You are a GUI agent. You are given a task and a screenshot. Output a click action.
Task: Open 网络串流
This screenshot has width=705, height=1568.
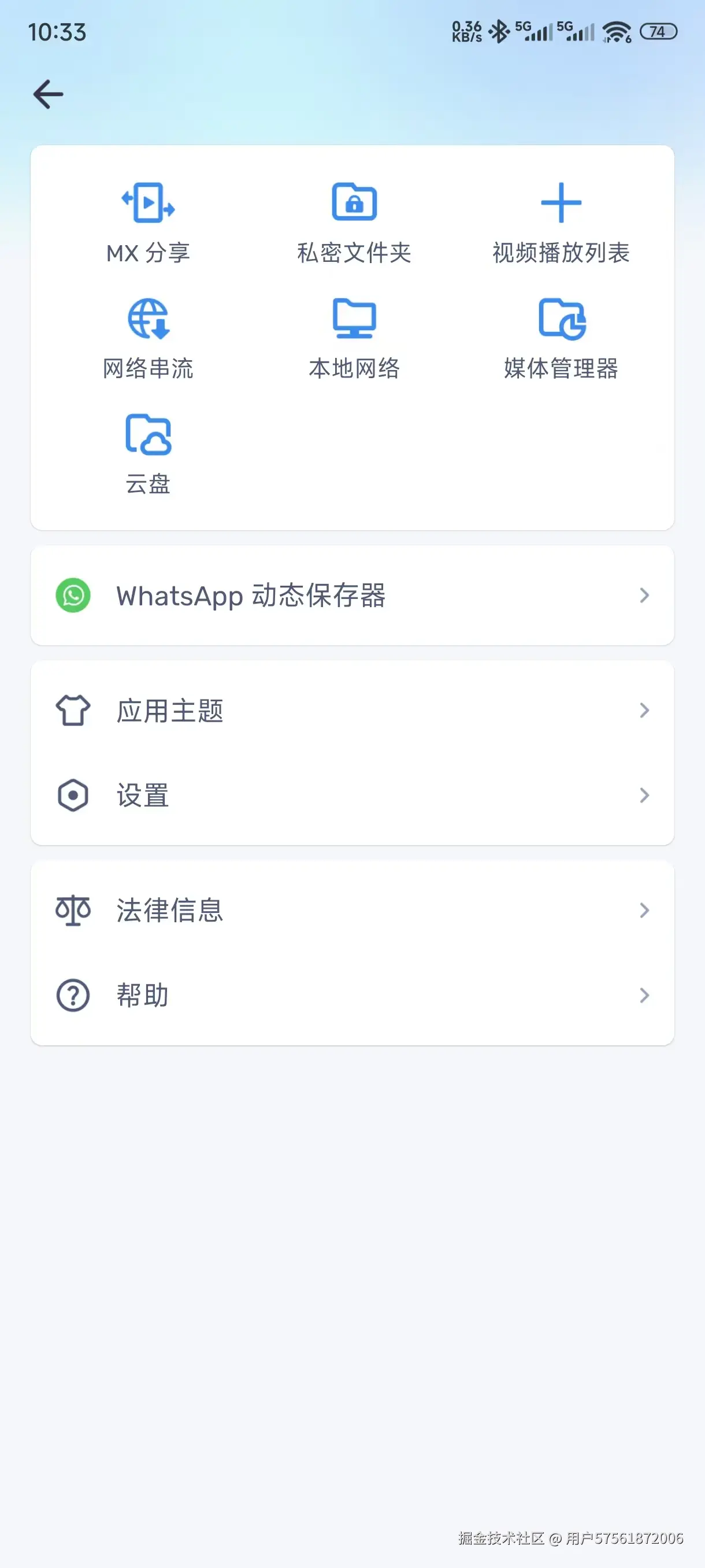148,338
